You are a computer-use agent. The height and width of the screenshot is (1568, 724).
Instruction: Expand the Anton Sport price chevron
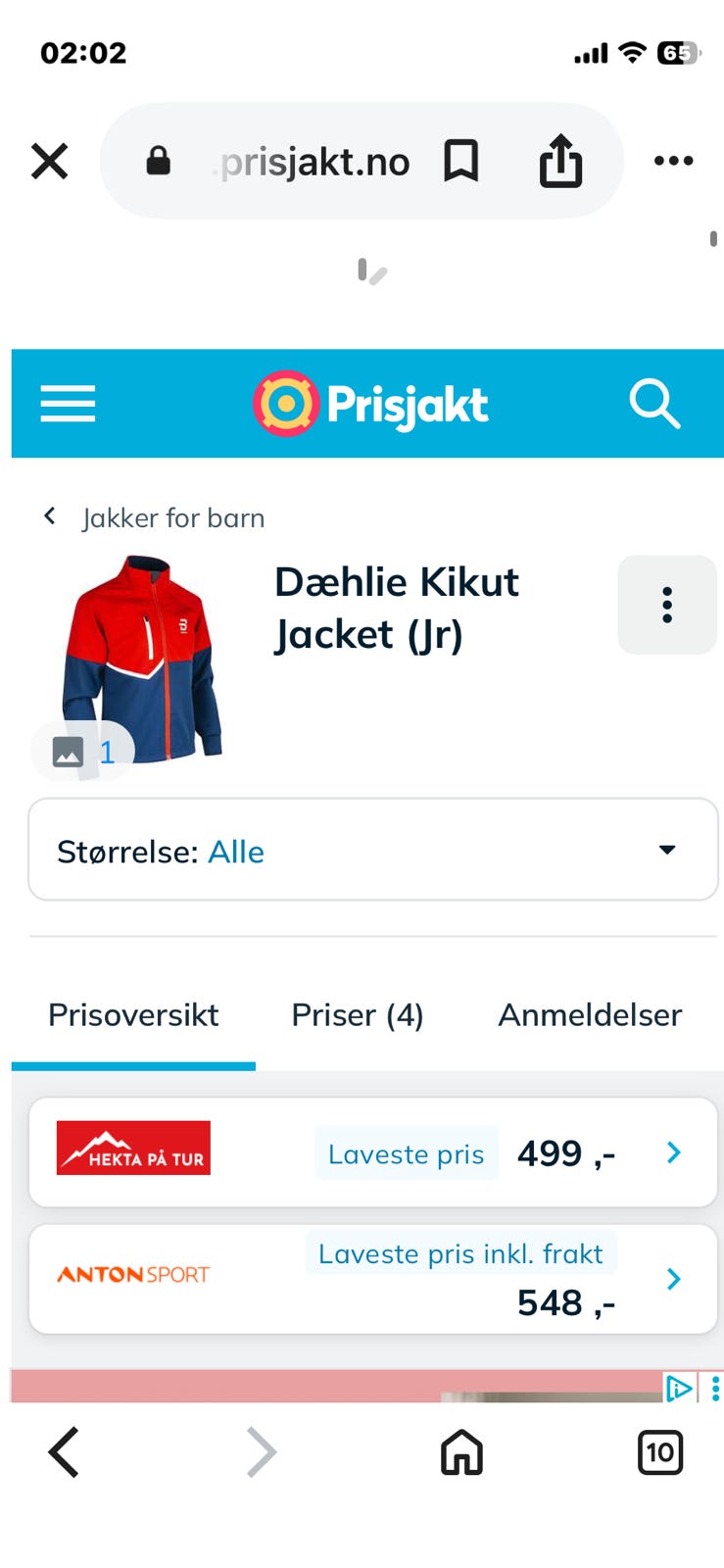coord(674,1279)
